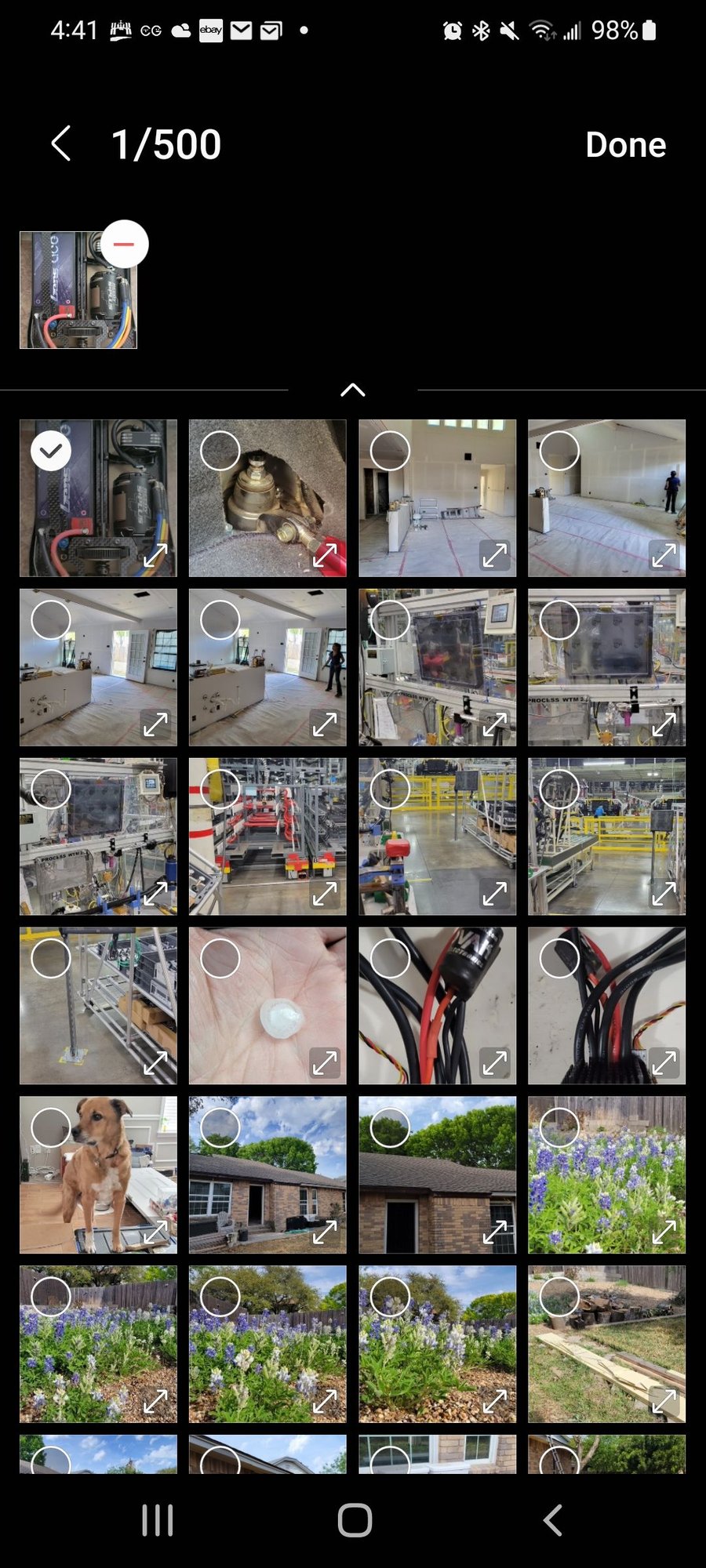This screenshot has width=706, height=1568.
Task: Collapse the selected items tray
Action: click(x=353, y=390)
